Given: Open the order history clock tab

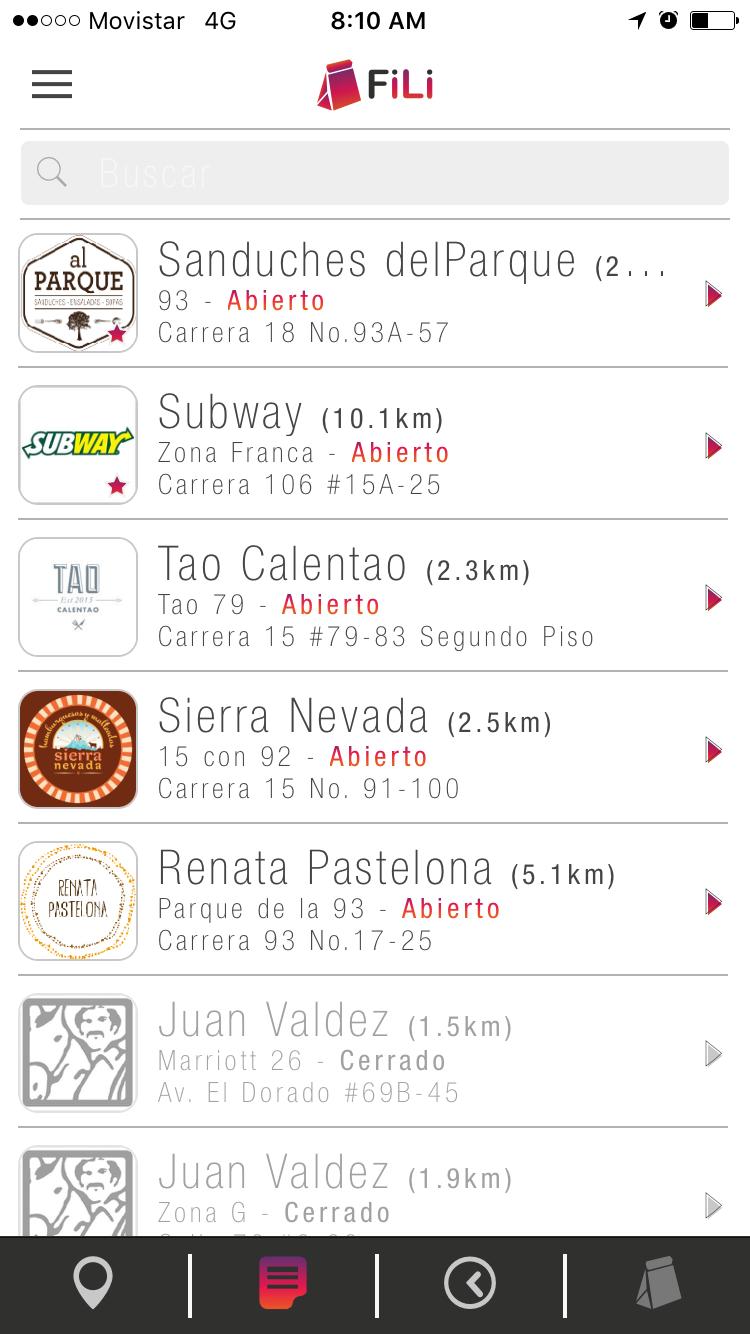Looking at the screenshot, I should click(x=470, y=1284).
